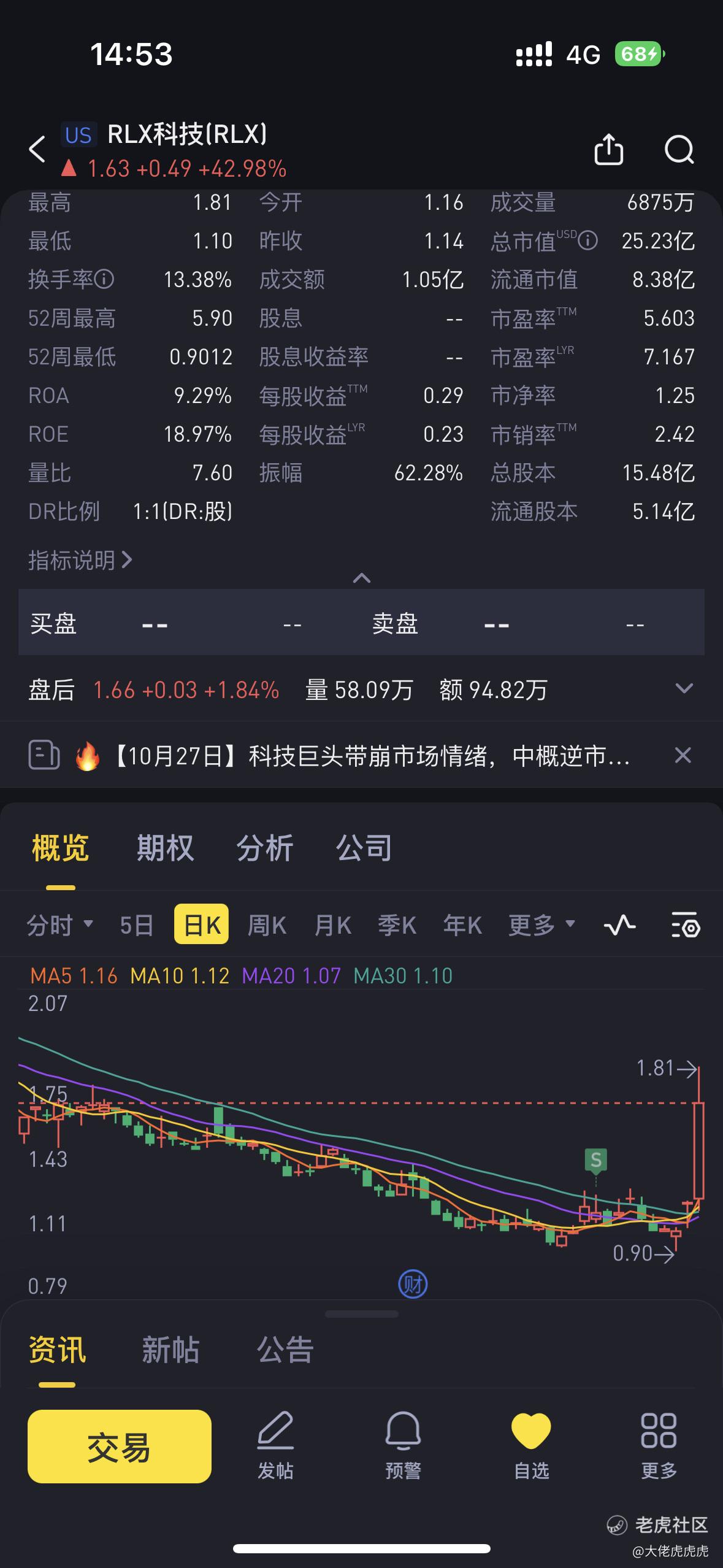Select the 周K chart period

pos(267,924)
